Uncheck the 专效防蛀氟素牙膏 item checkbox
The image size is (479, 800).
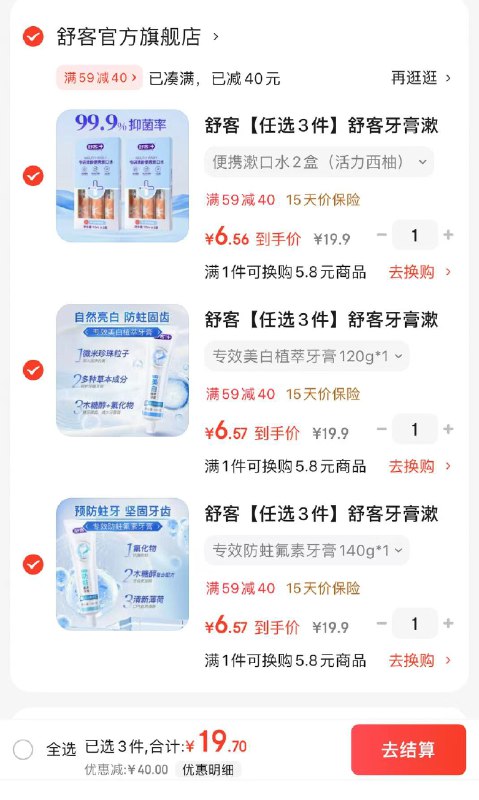[33, 565]
